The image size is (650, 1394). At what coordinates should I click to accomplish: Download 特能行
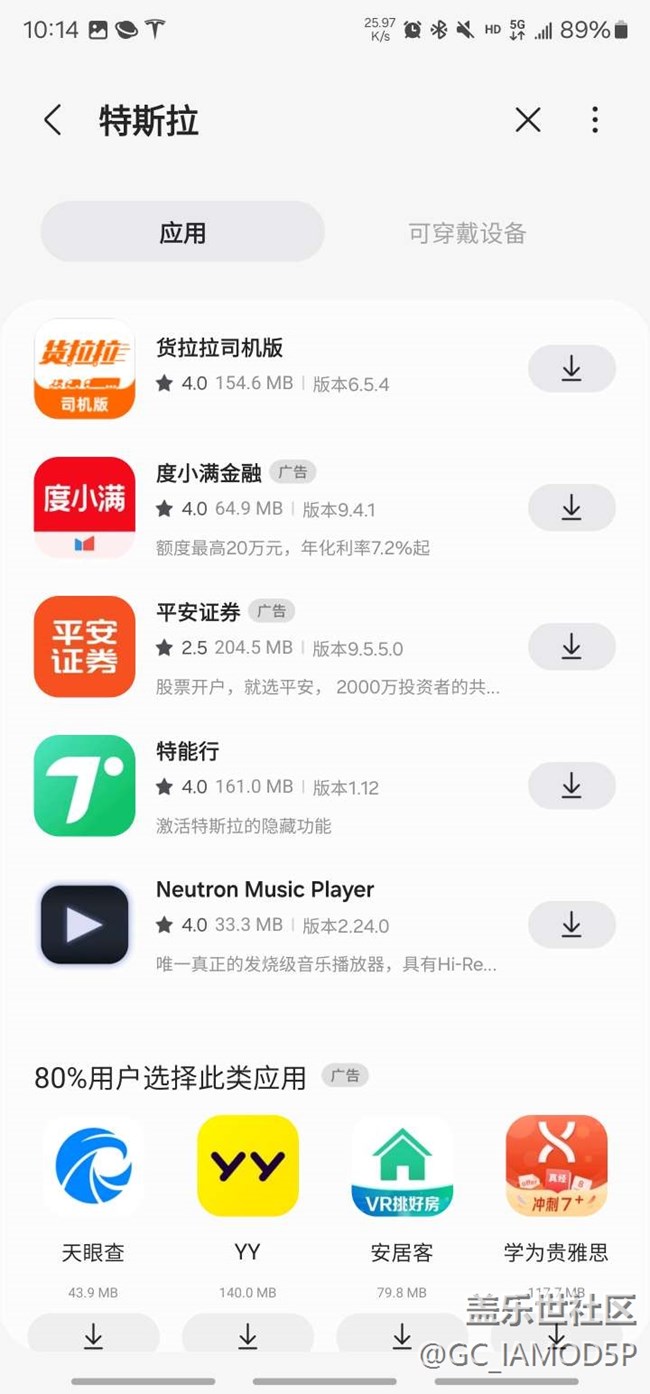point(571,786)
